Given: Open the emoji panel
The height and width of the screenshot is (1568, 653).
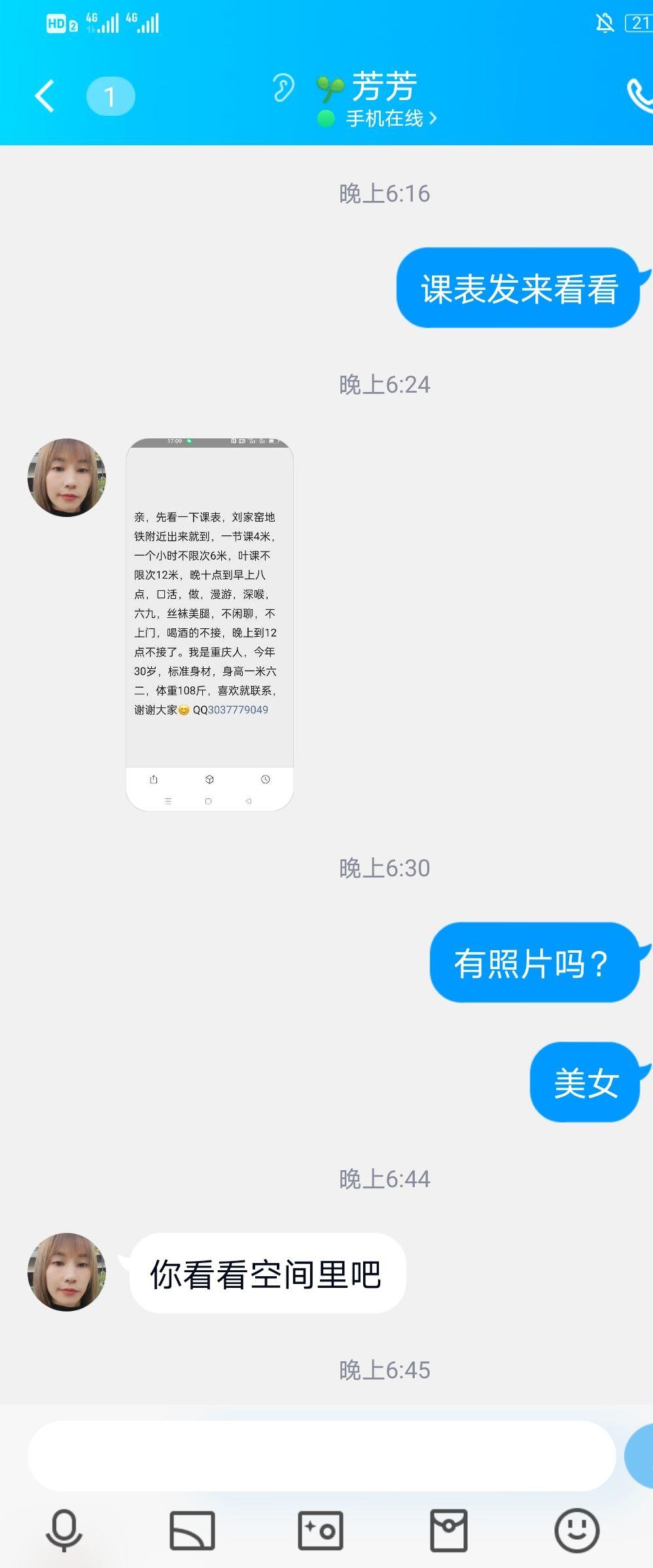Looking at the screenshot, I should 576,1530.
